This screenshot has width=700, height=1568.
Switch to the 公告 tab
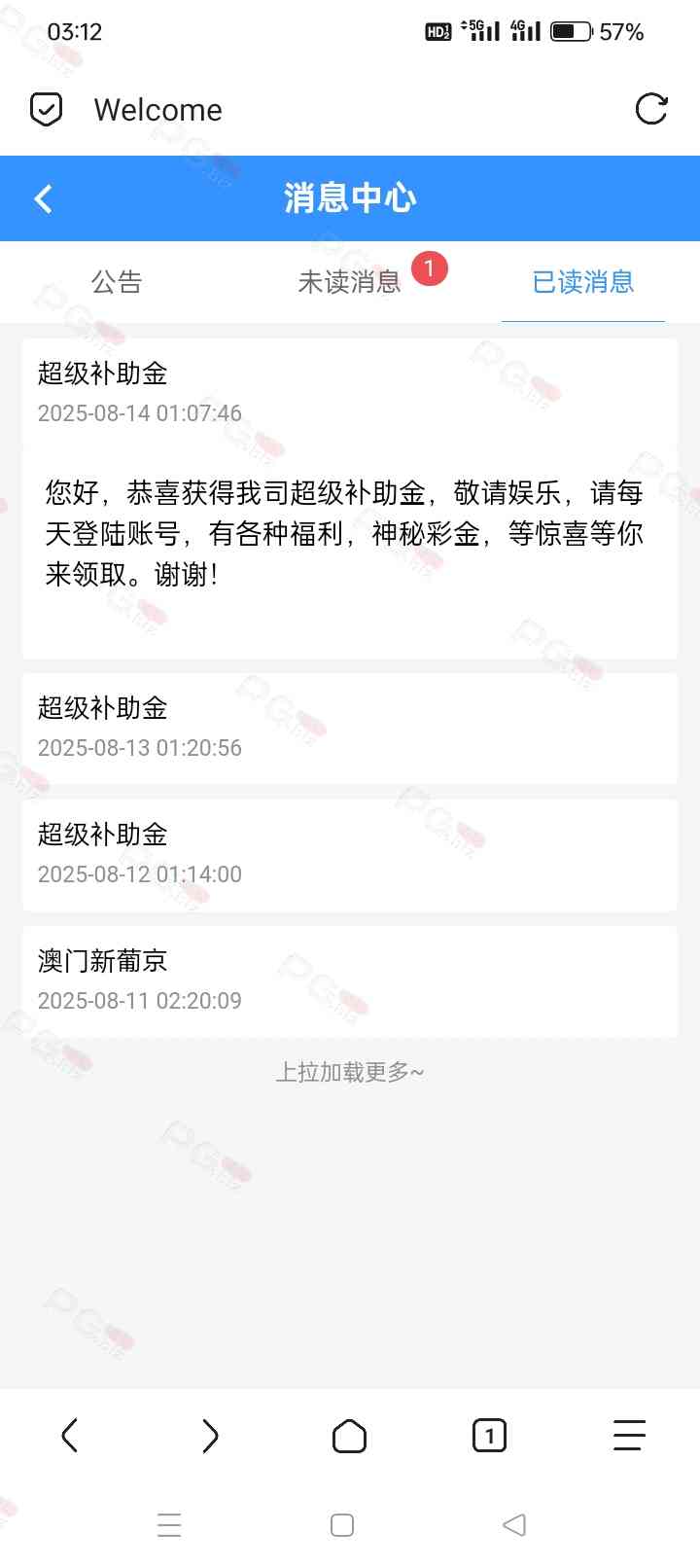117,282
